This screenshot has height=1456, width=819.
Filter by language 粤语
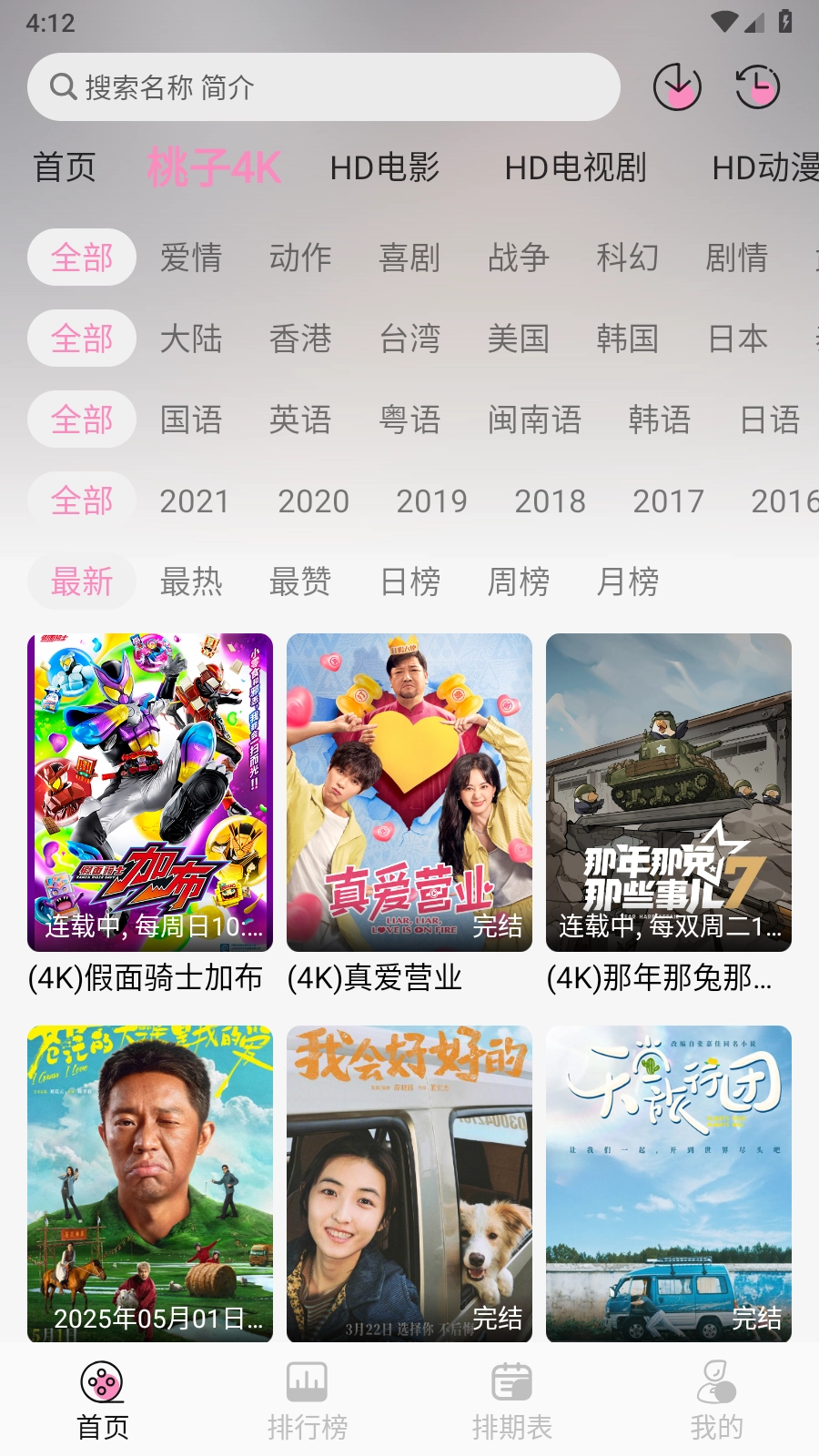(x=409, y=420)
